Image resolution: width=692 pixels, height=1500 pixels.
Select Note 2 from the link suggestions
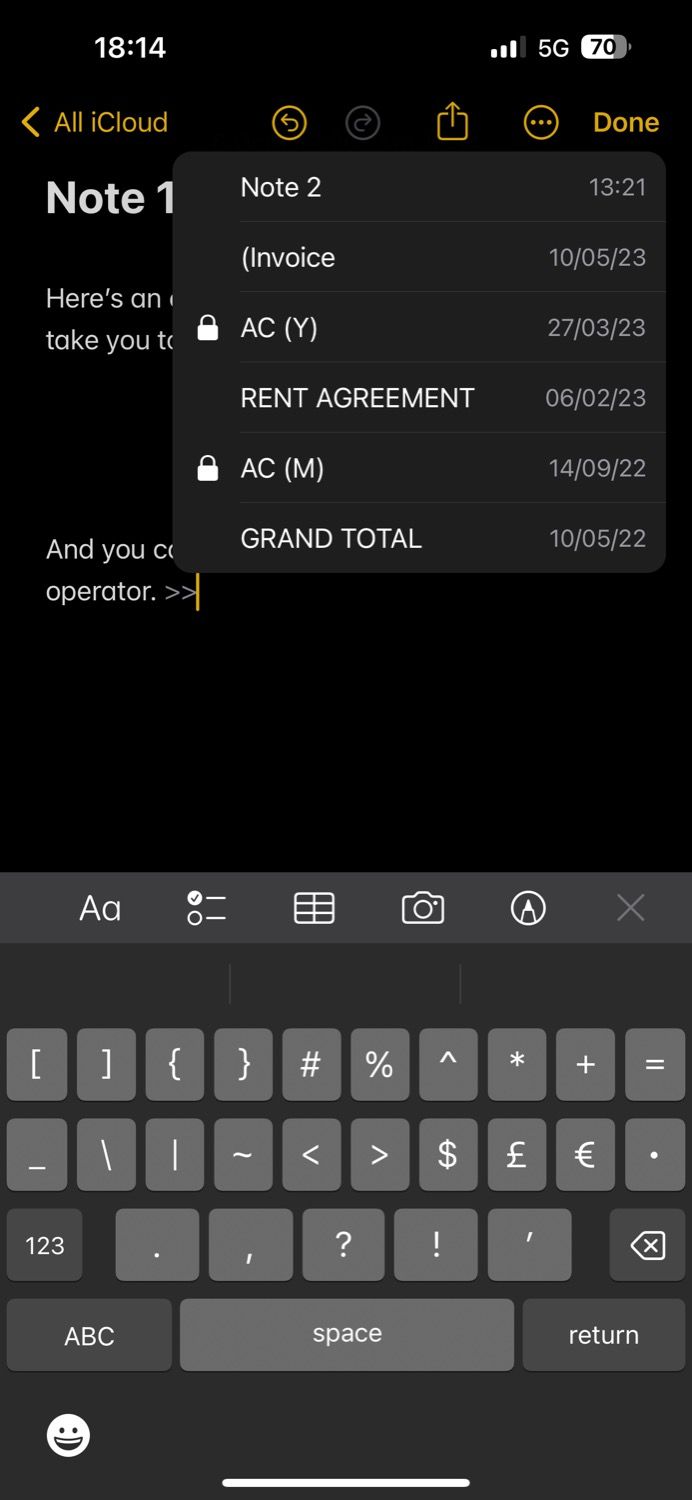tap(419, 187)
